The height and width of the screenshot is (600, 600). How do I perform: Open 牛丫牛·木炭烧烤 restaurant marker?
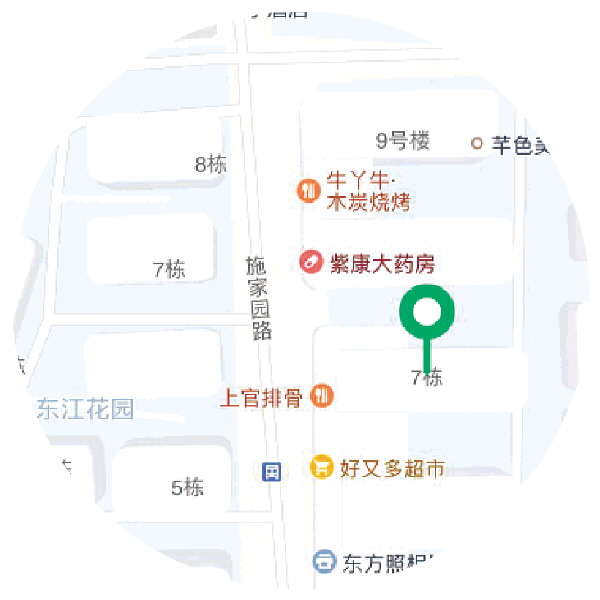point(308,190)
